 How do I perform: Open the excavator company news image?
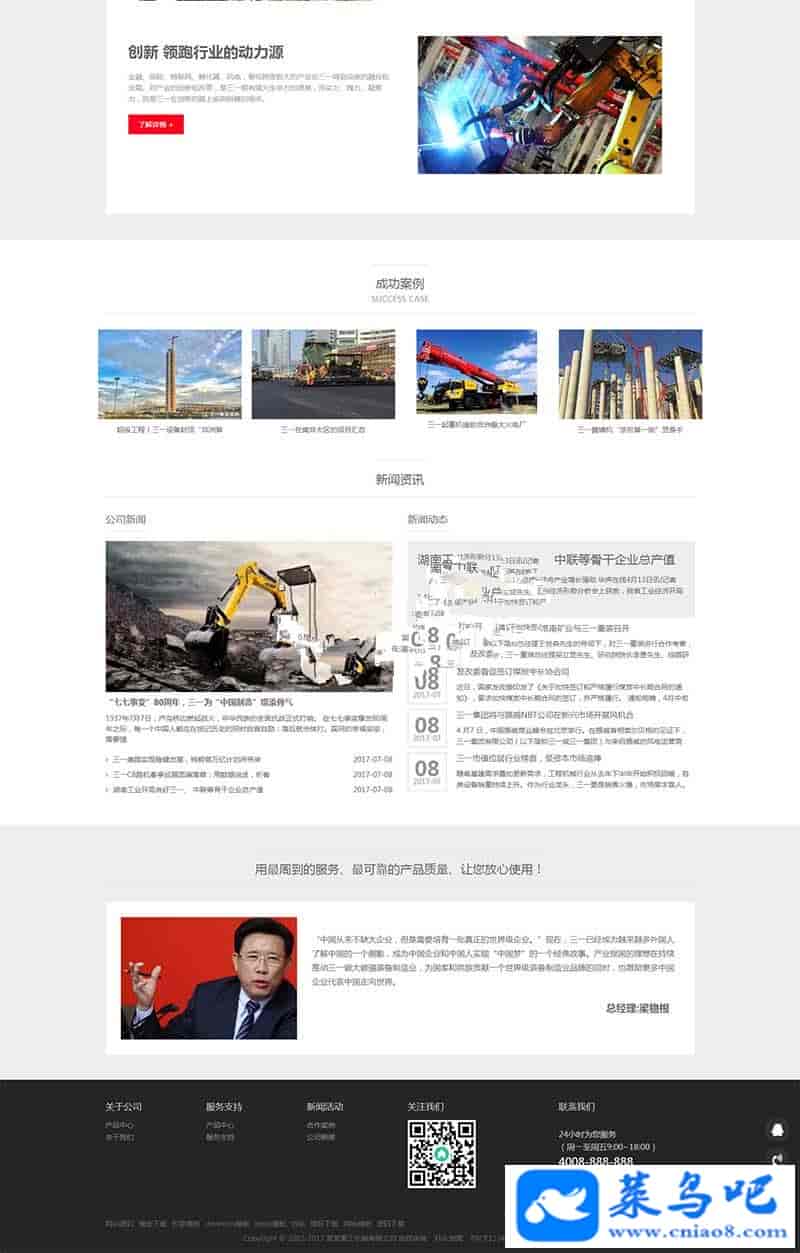(249, 616)
